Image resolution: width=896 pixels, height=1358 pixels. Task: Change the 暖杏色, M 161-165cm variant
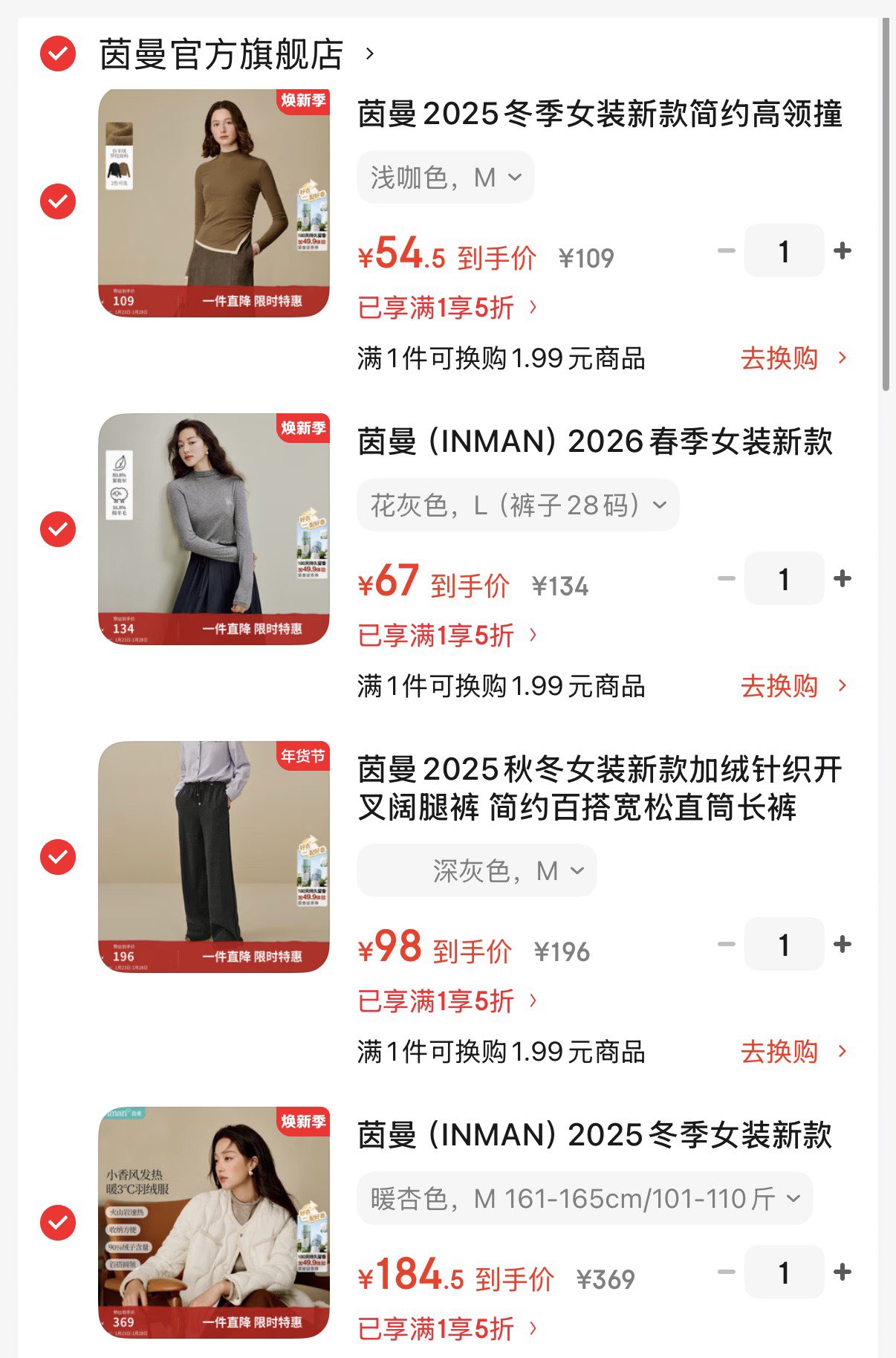click(x=584, y=1198)
